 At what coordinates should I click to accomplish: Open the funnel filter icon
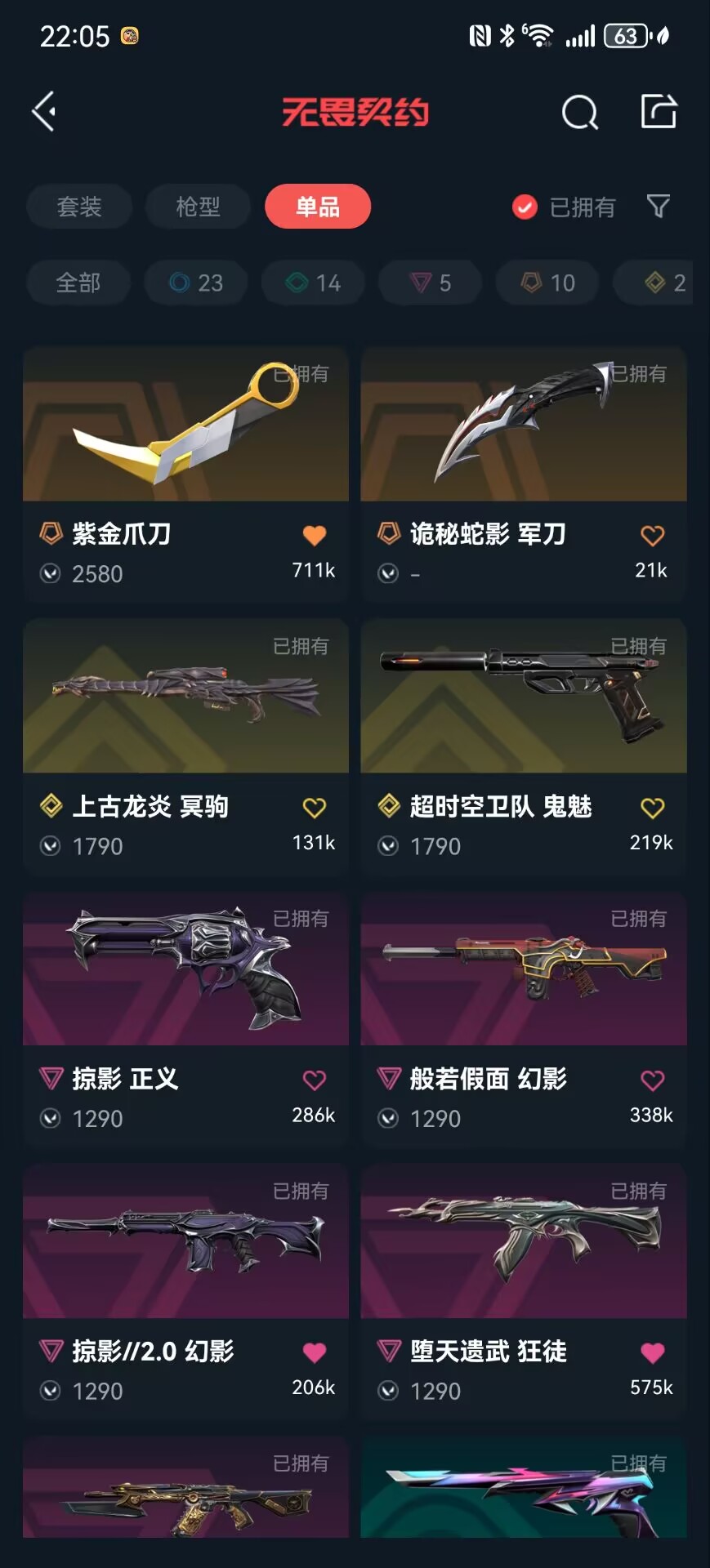[x=658, y=207]
